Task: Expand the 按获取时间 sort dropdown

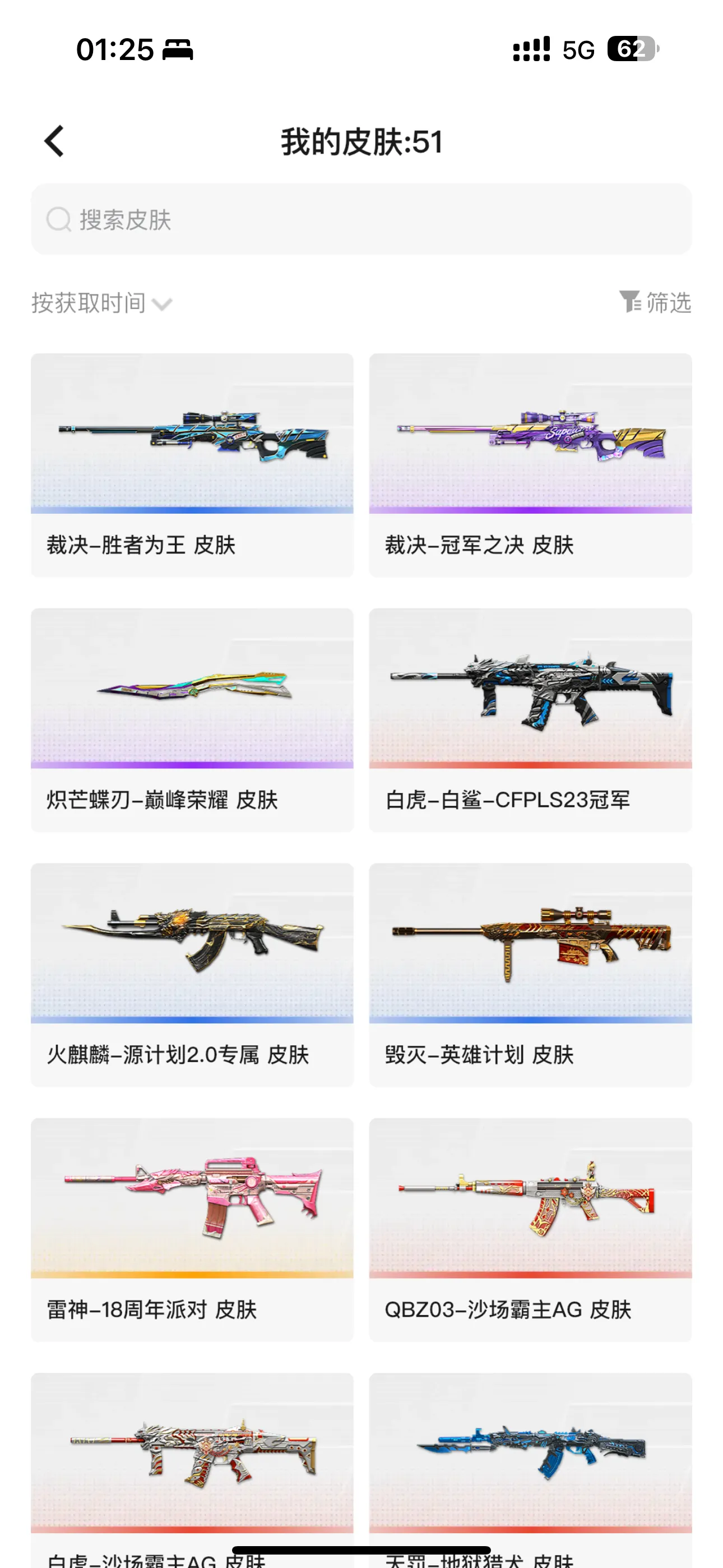Action: point(101,303)
